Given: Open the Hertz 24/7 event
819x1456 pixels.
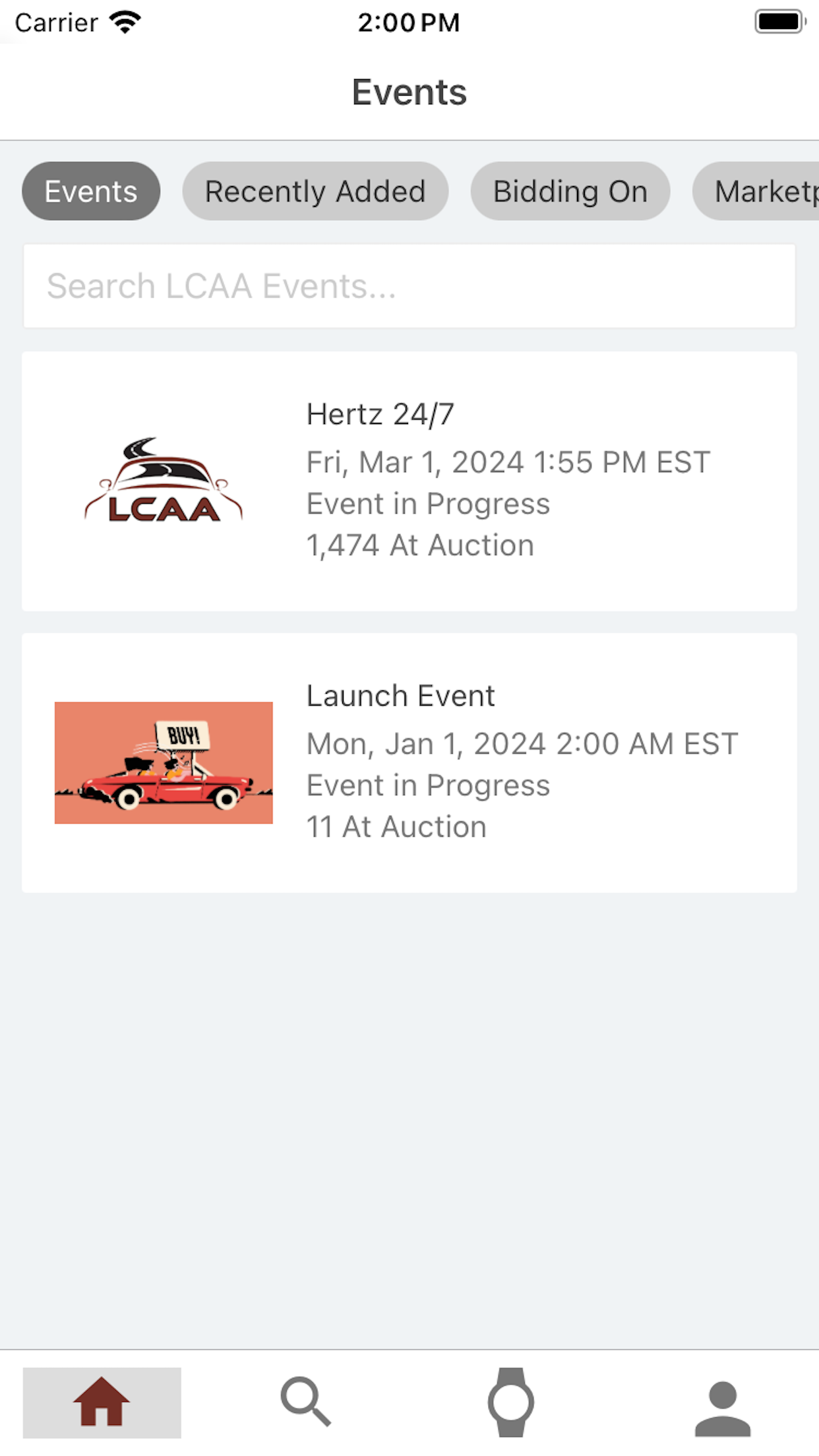Looking at the screenshot, I should 409,481.
